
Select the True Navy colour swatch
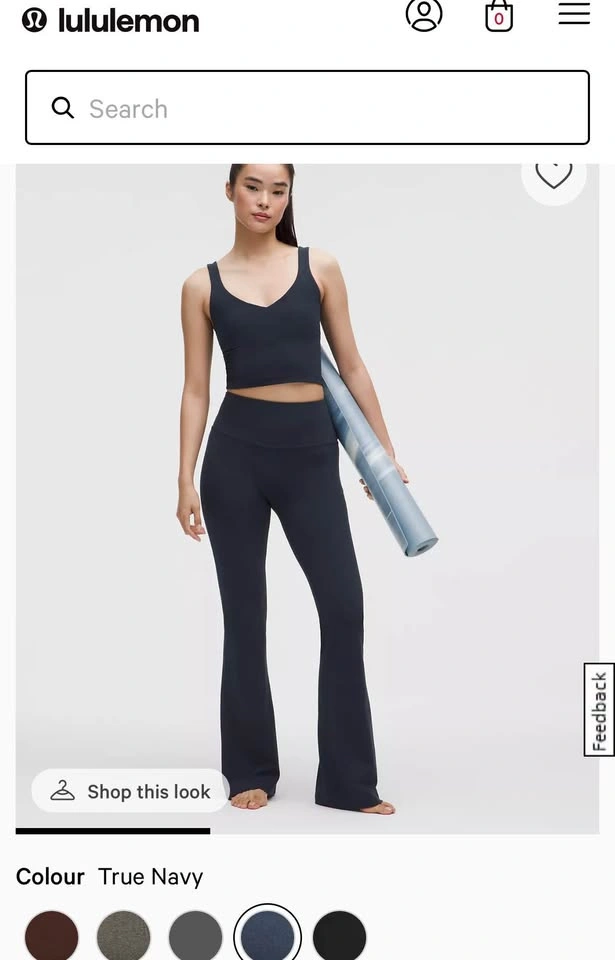(x=268, y=936)
